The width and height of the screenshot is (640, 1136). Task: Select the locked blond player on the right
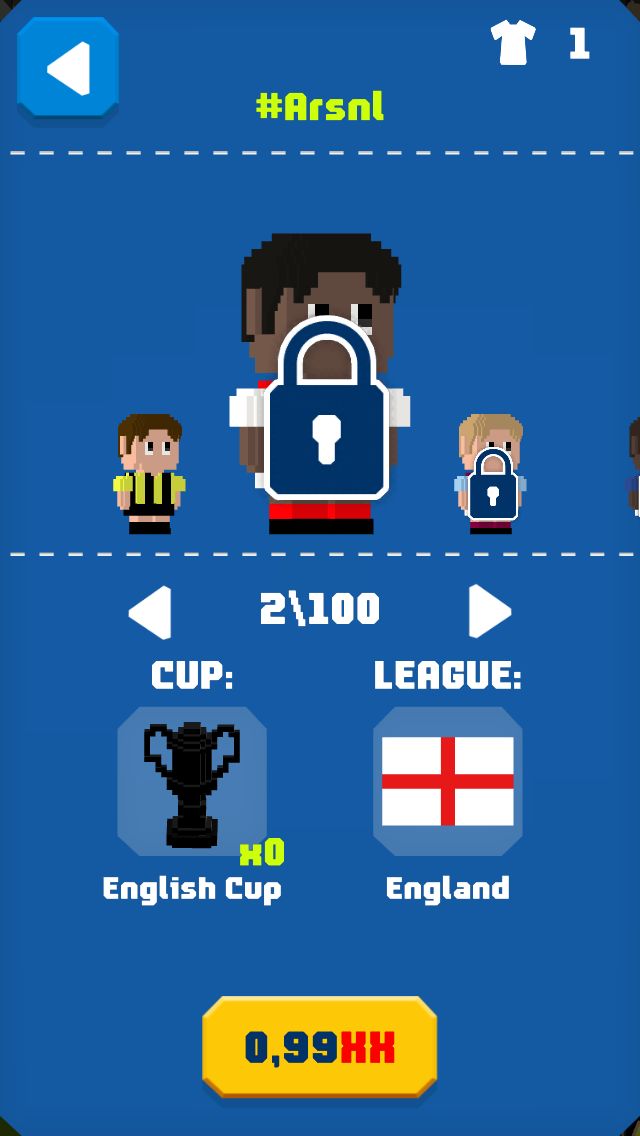490,474
